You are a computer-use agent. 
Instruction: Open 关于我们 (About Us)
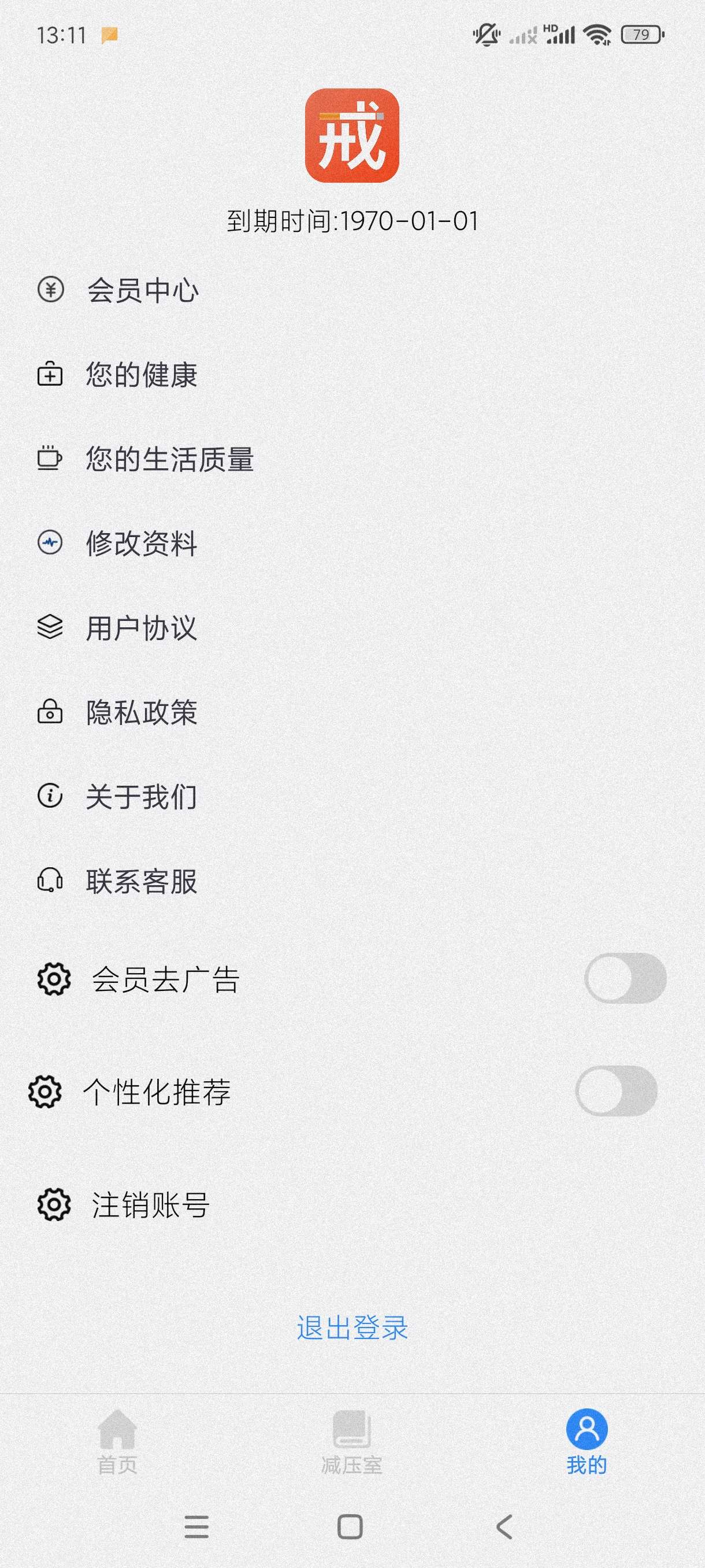[141, 796]
